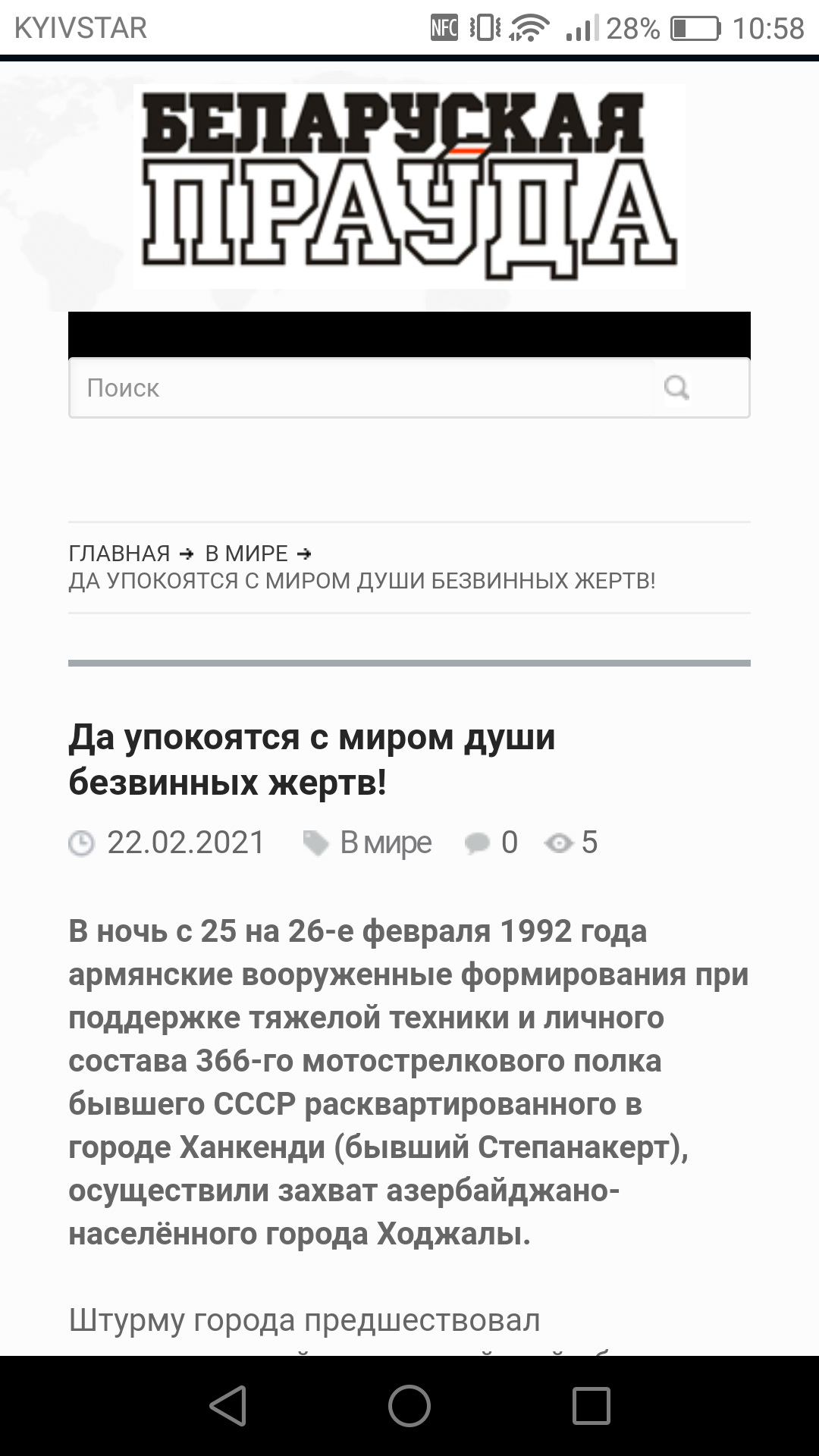This screenshot has height=1456, width=819.
Task: Go back with system back button
Action: coord(227,1405)
